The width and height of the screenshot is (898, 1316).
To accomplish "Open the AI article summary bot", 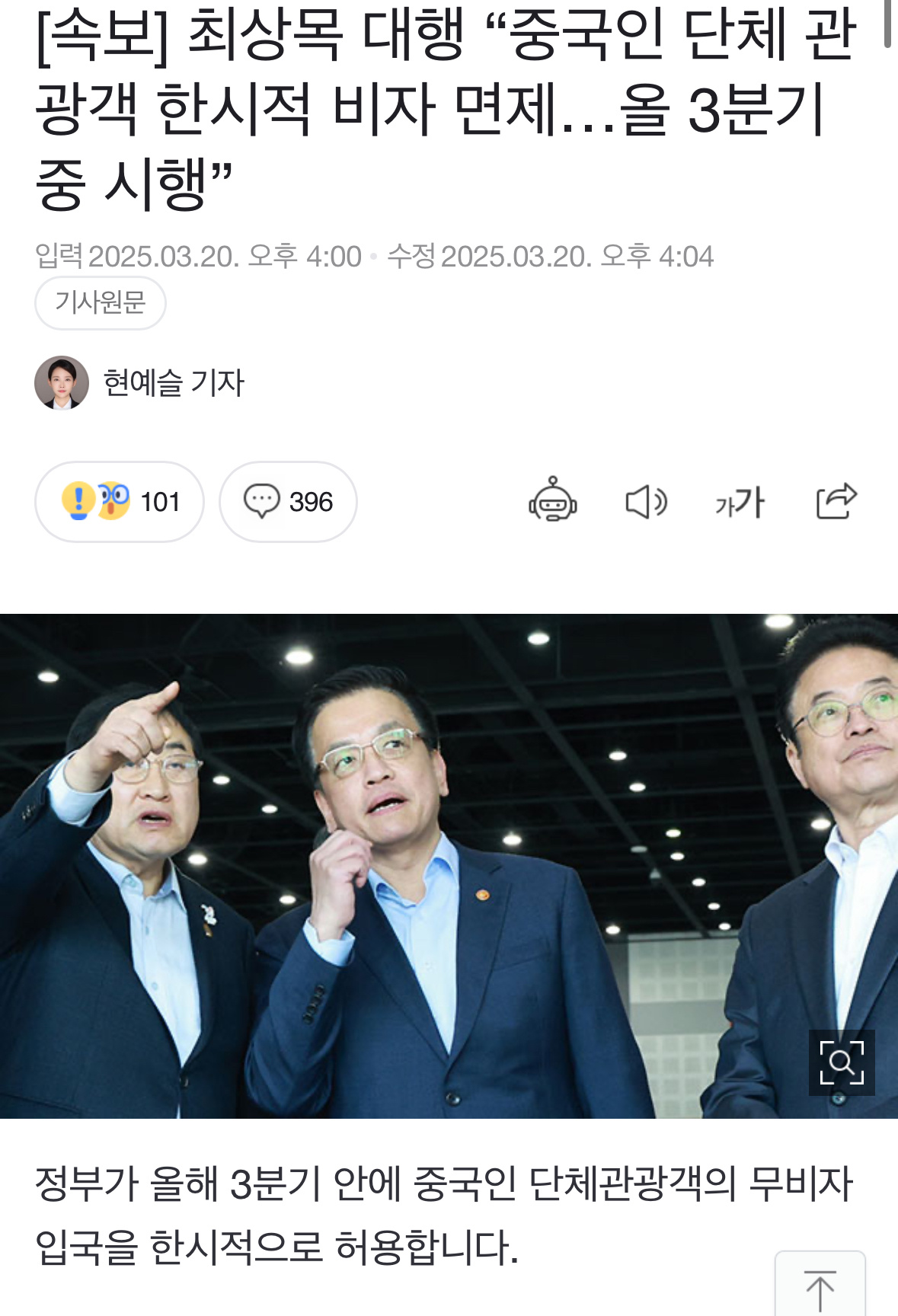I will [x=554, y=502].
